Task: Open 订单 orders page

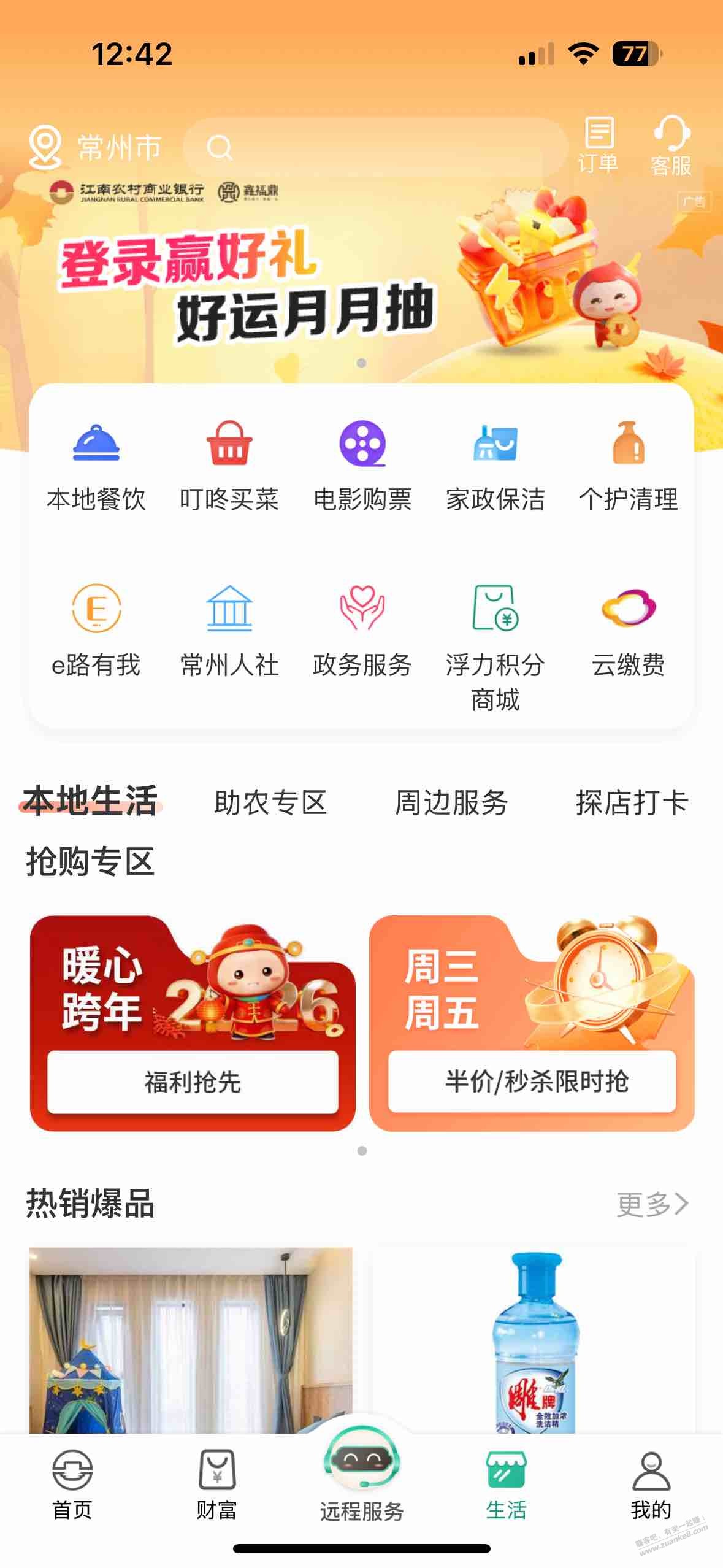Action: pyautogui.click(x=599, y=145)
